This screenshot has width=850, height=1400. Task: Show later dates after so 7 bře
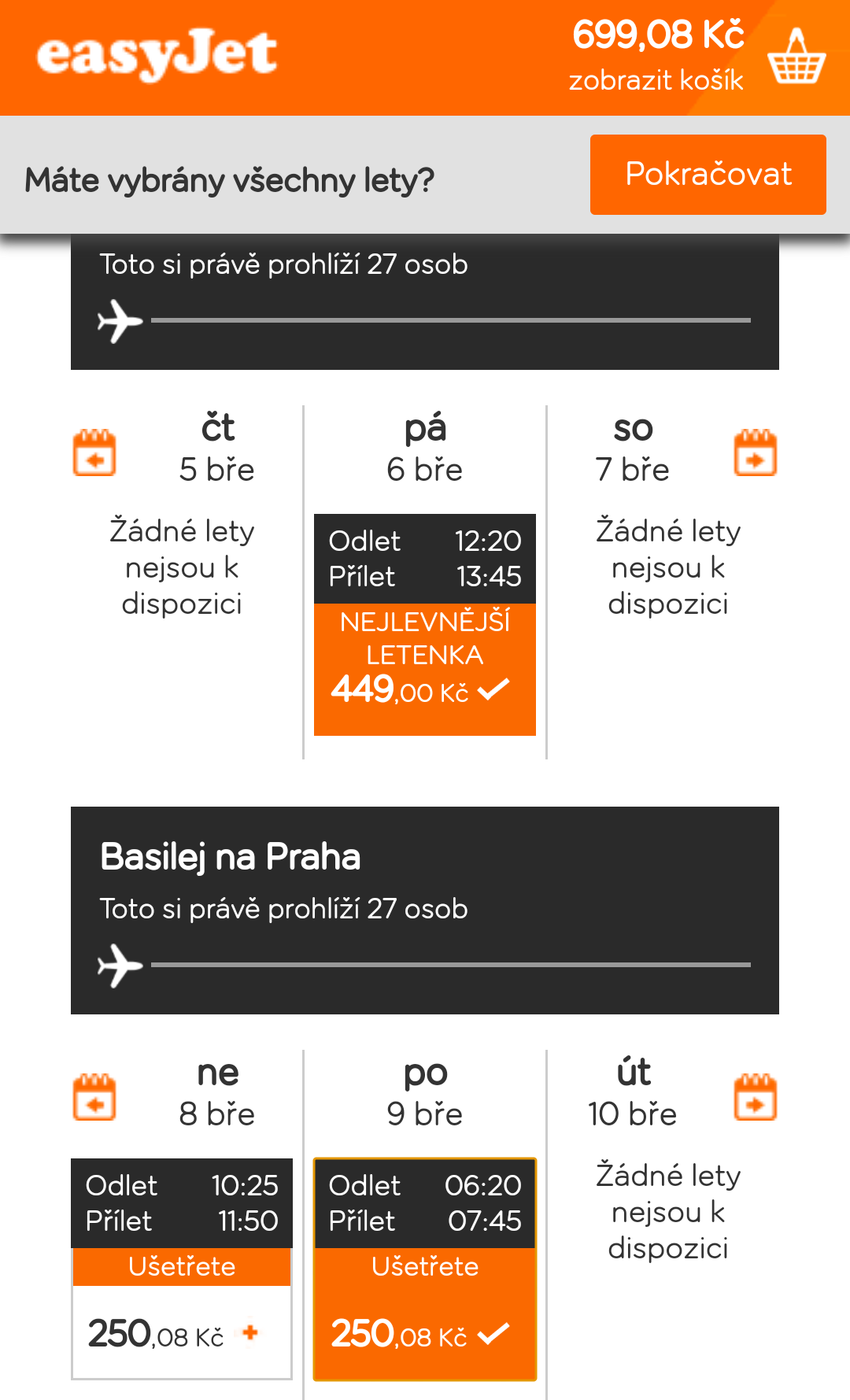click(756, 453)
